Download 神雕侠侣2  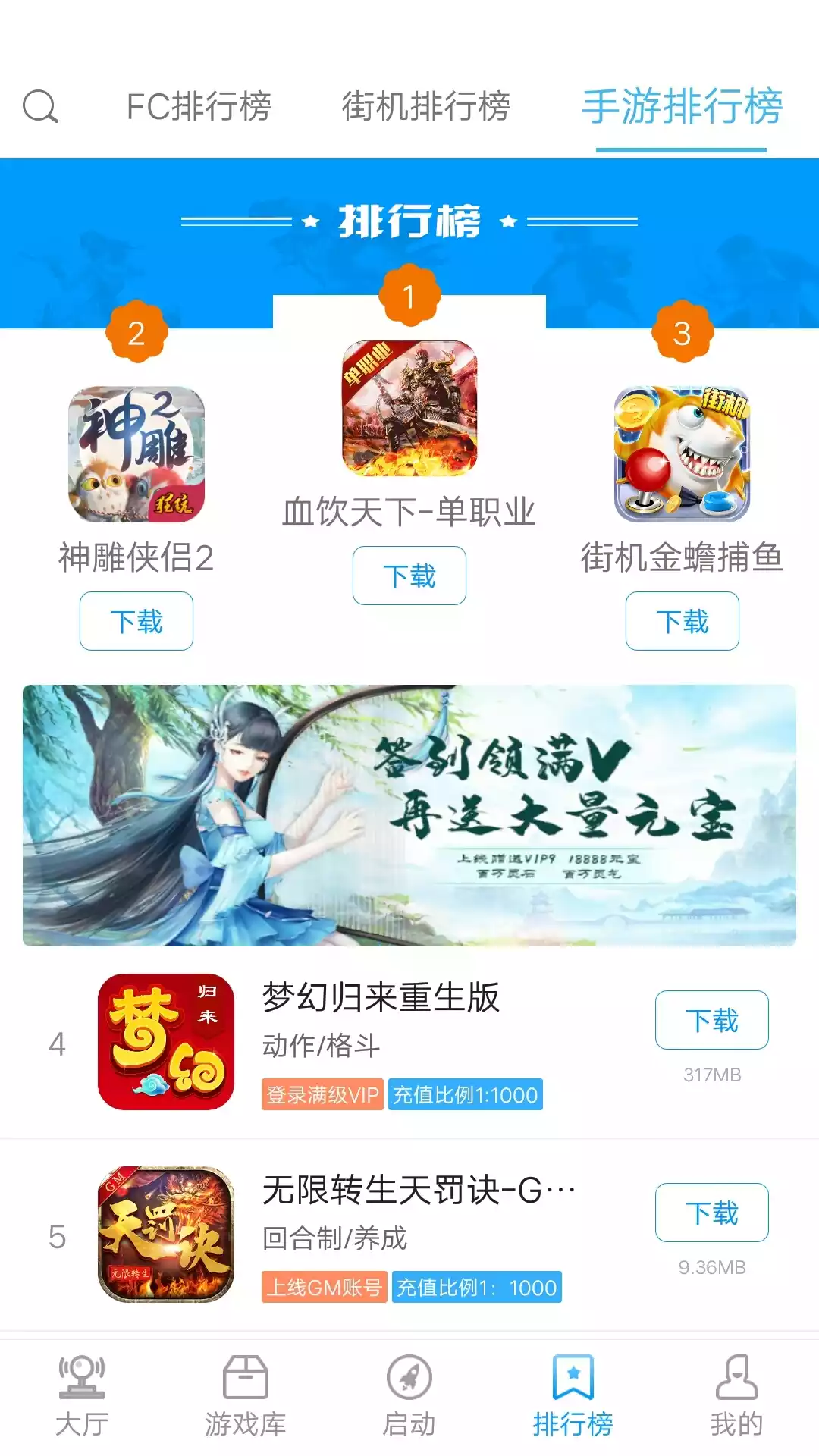click(136, 620)
